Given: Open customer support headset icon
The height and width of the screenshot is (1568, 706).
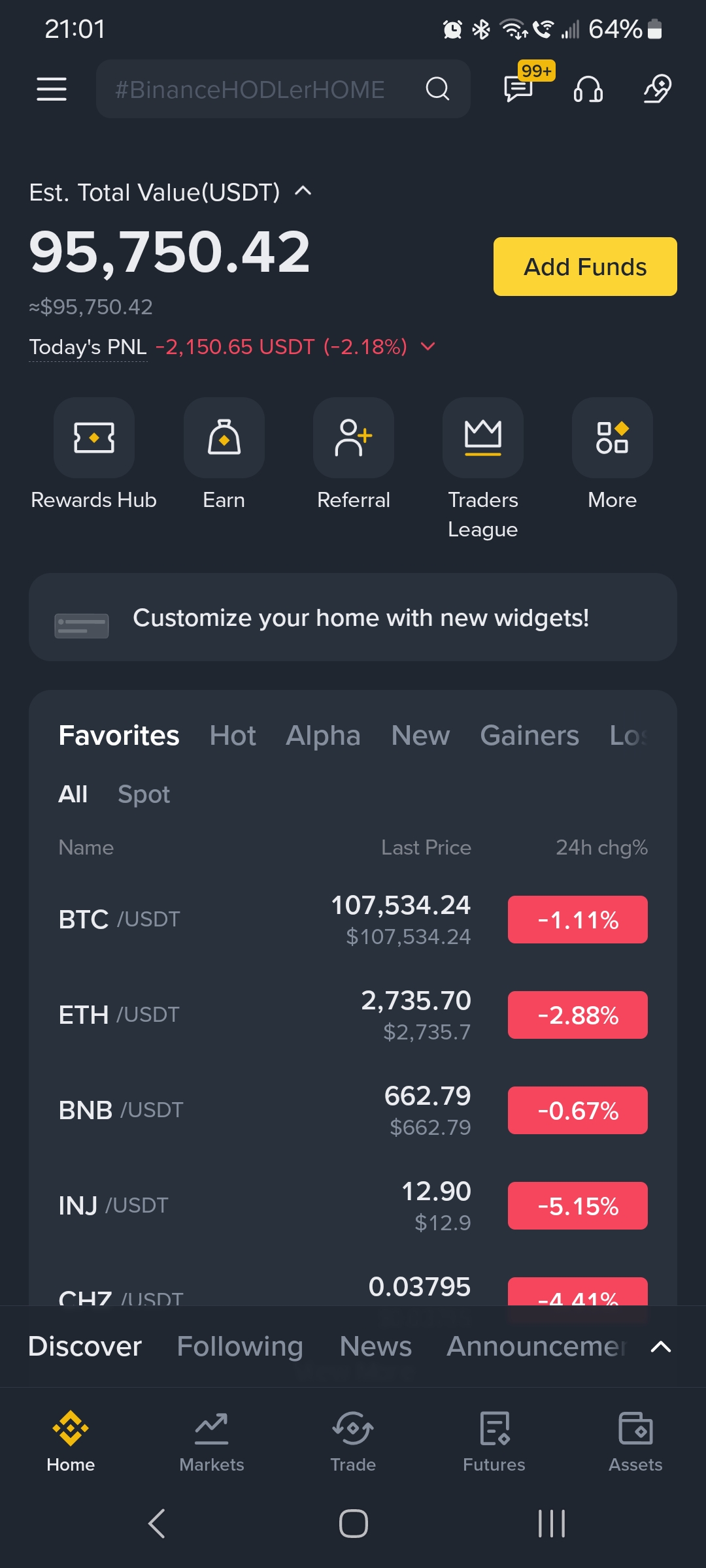Looking at the screenshot, I should point(588,89).
